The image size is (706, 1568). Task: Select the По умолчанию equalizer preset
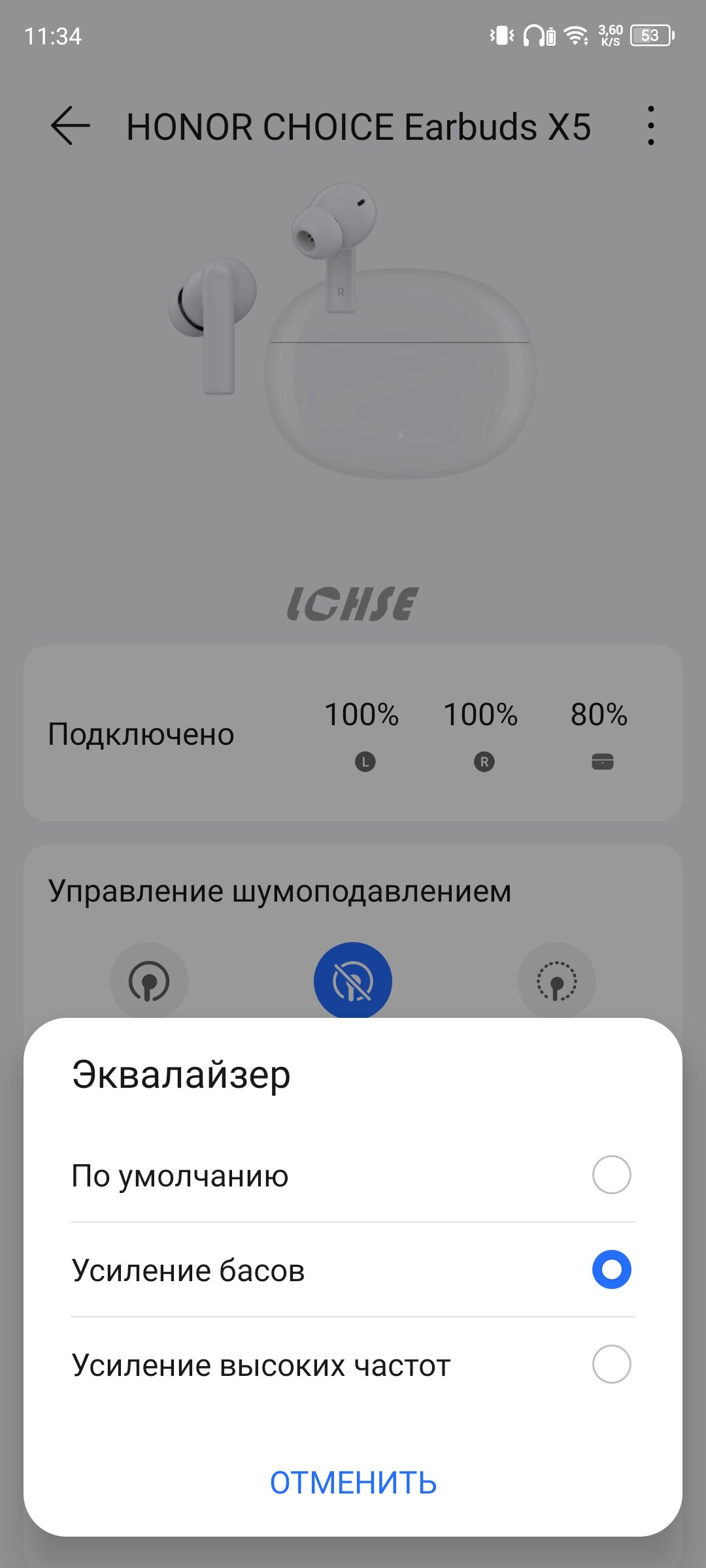coord(353,1175)
